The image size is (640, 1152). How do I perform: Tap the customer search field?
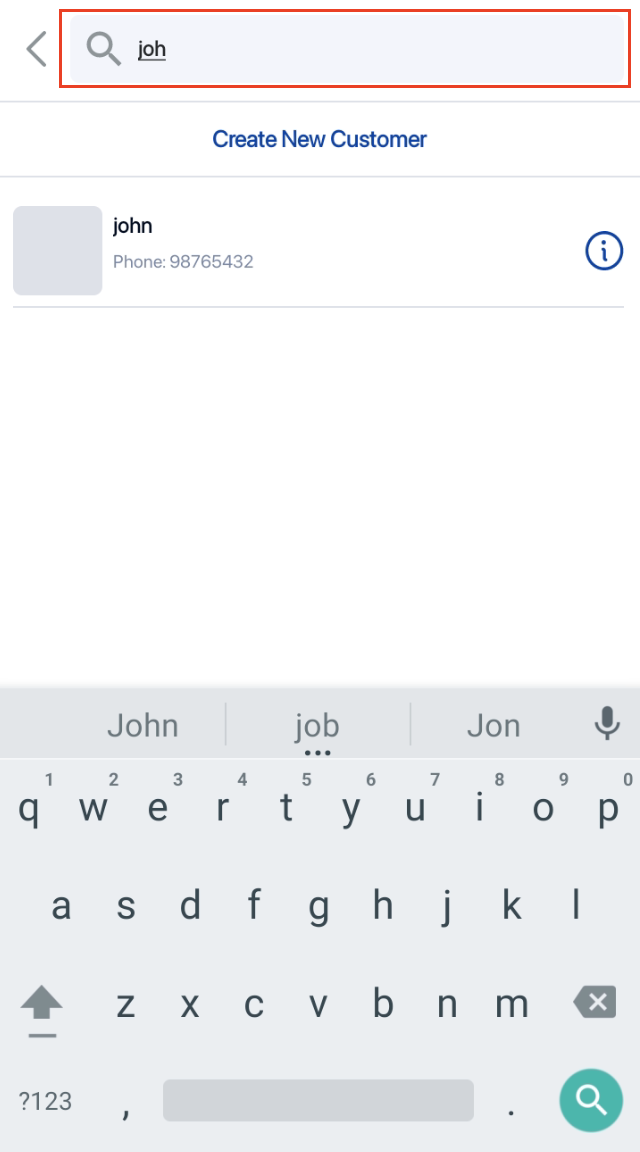tap(380, 48)
